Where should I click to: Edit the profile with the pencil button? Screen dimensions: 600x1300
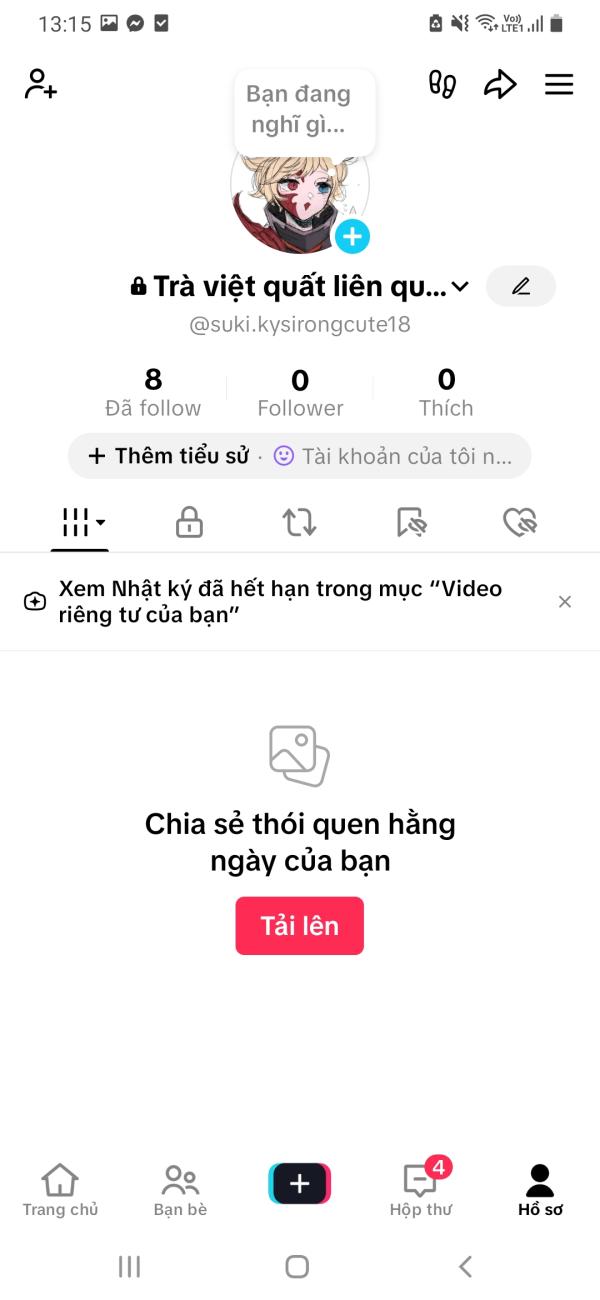click(520, 287)
